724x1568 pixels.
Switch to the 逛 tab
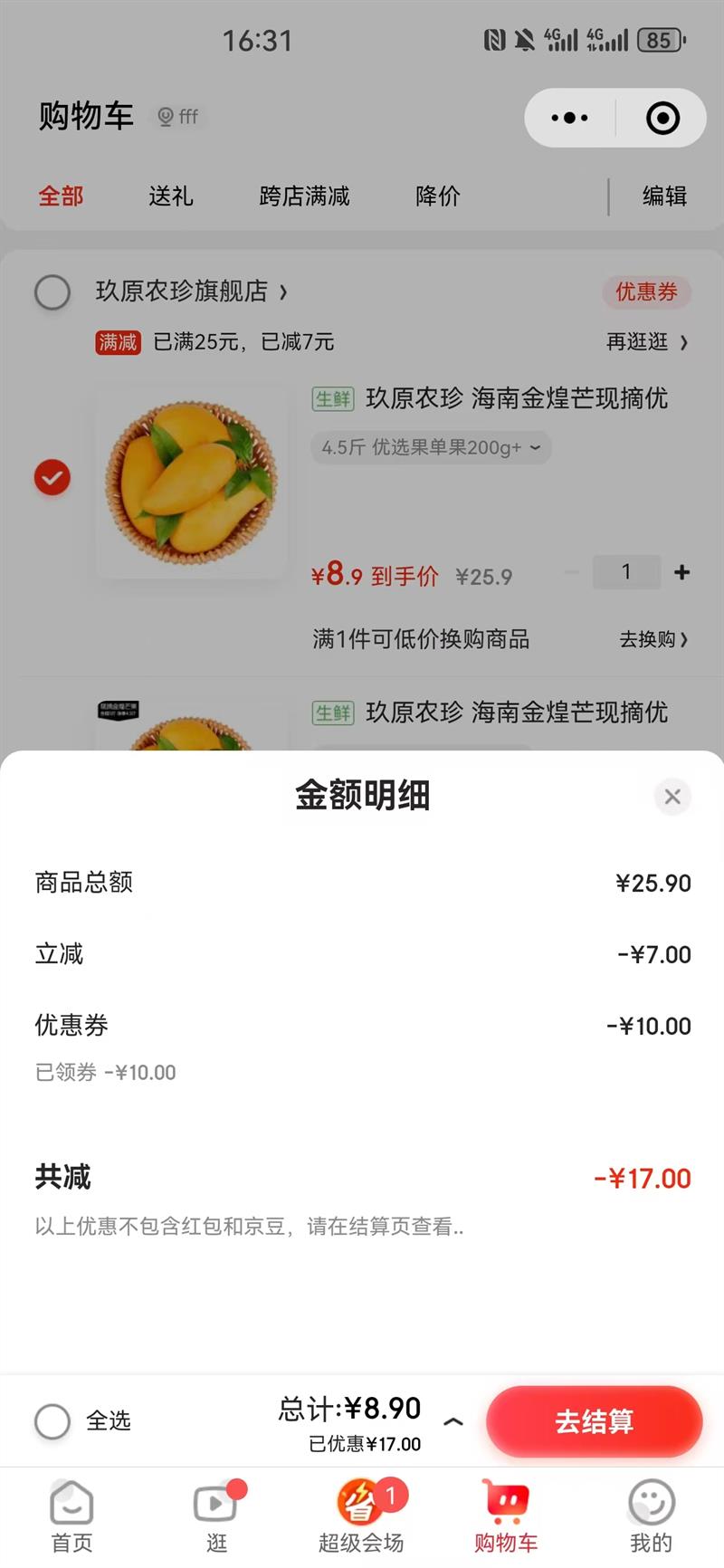pos(216,1517)
